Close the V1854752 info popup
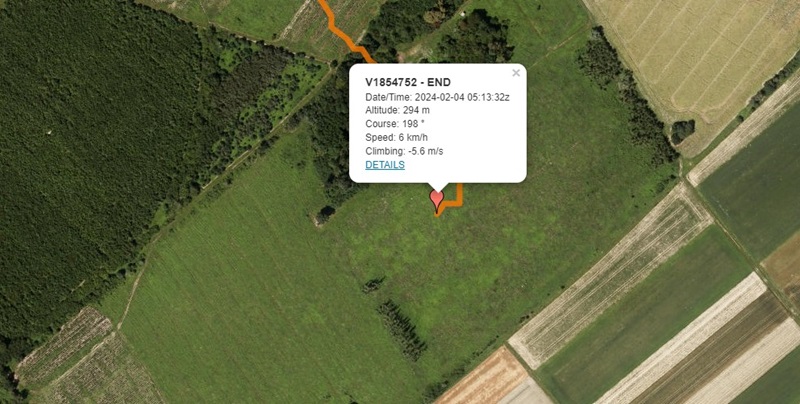This screenshot has width=800, height=404. click(516, 73)
